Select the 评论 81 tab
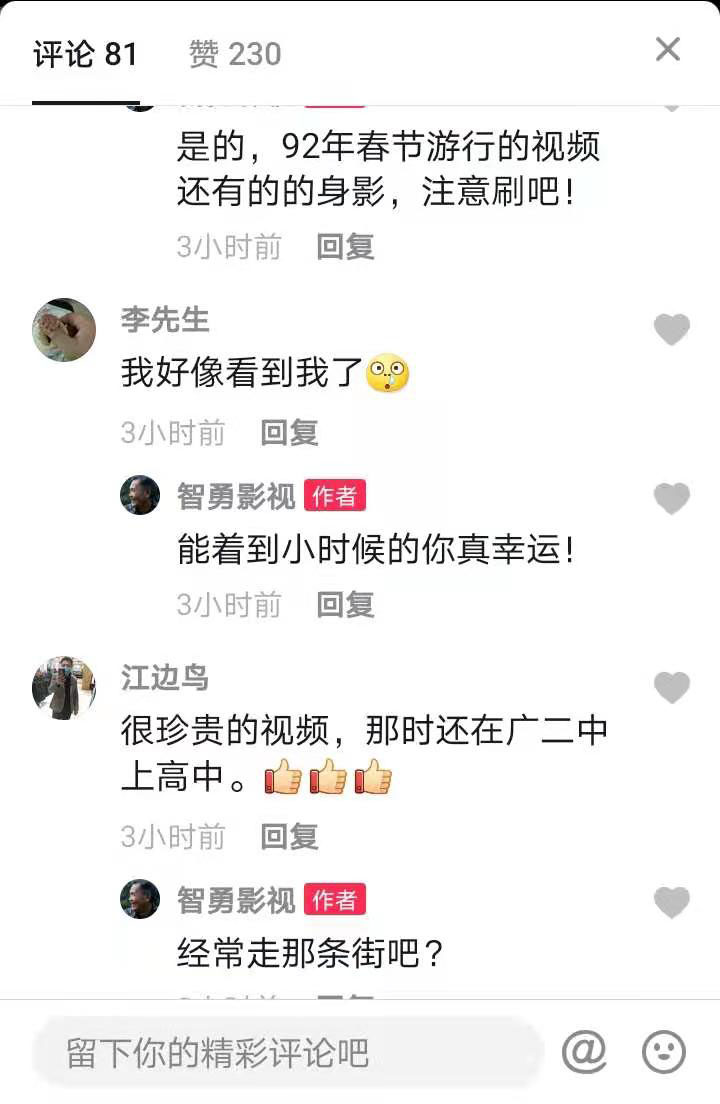The height and width of the screenshot is (1104, 720). coord(85,54)
